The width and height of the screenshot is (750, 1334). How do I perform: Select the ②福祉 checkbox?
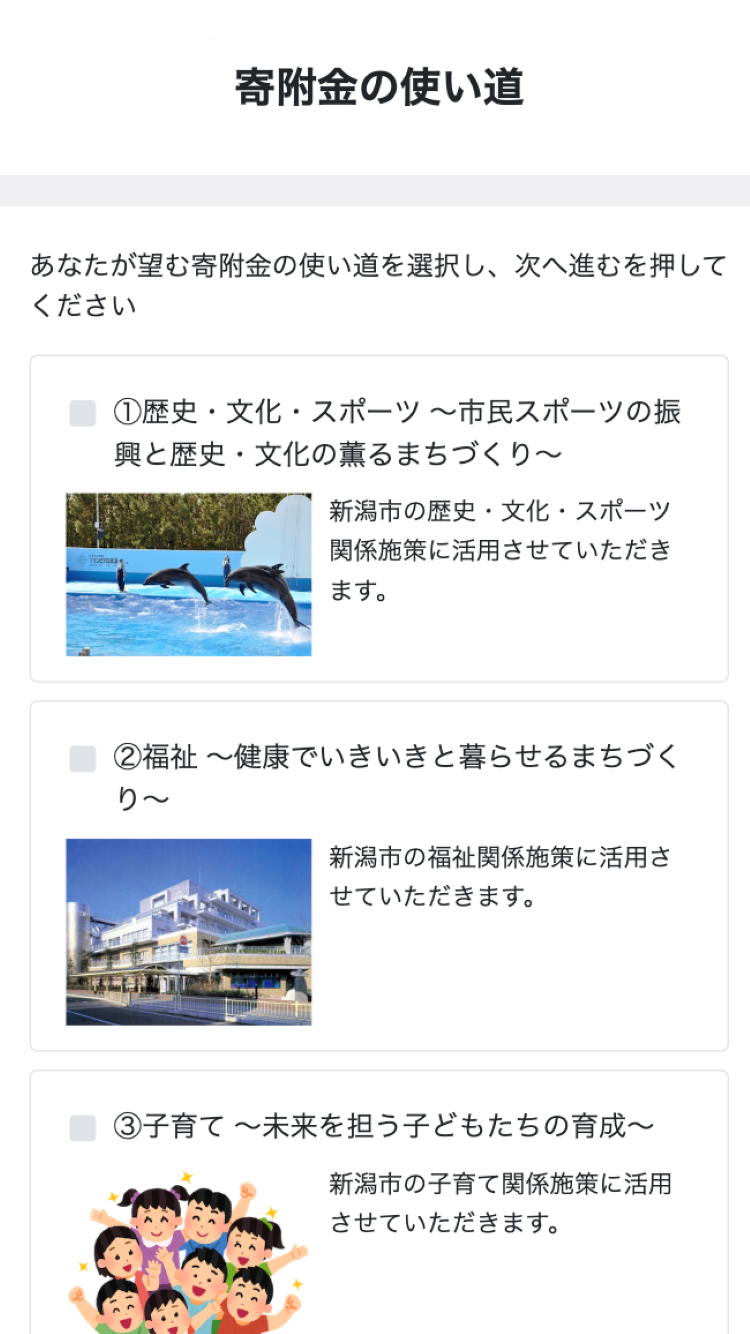click(x=83, y=758)
